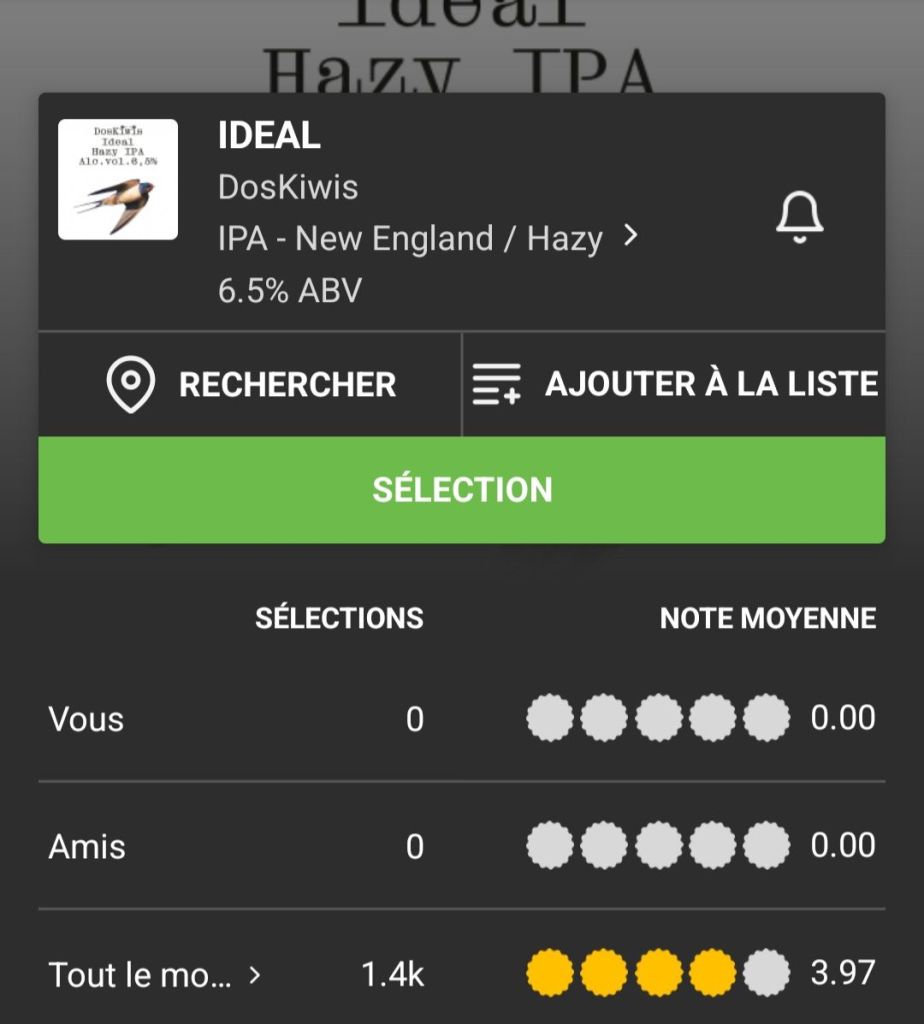Open the DosKiwis brewery page
This screenshot has width=924, height=1024.
288,187
